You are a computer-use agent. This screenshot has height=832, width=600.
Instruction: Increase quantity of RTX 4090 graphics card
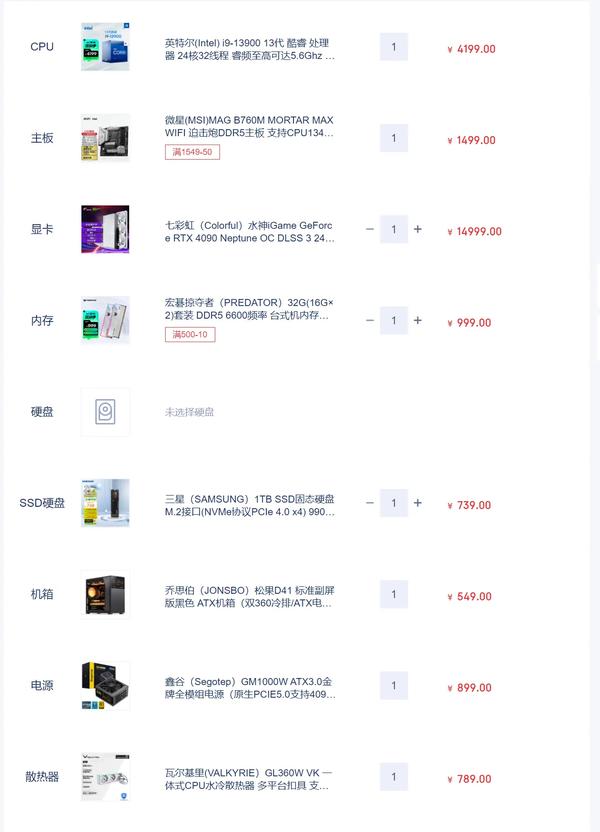point(418,229)
